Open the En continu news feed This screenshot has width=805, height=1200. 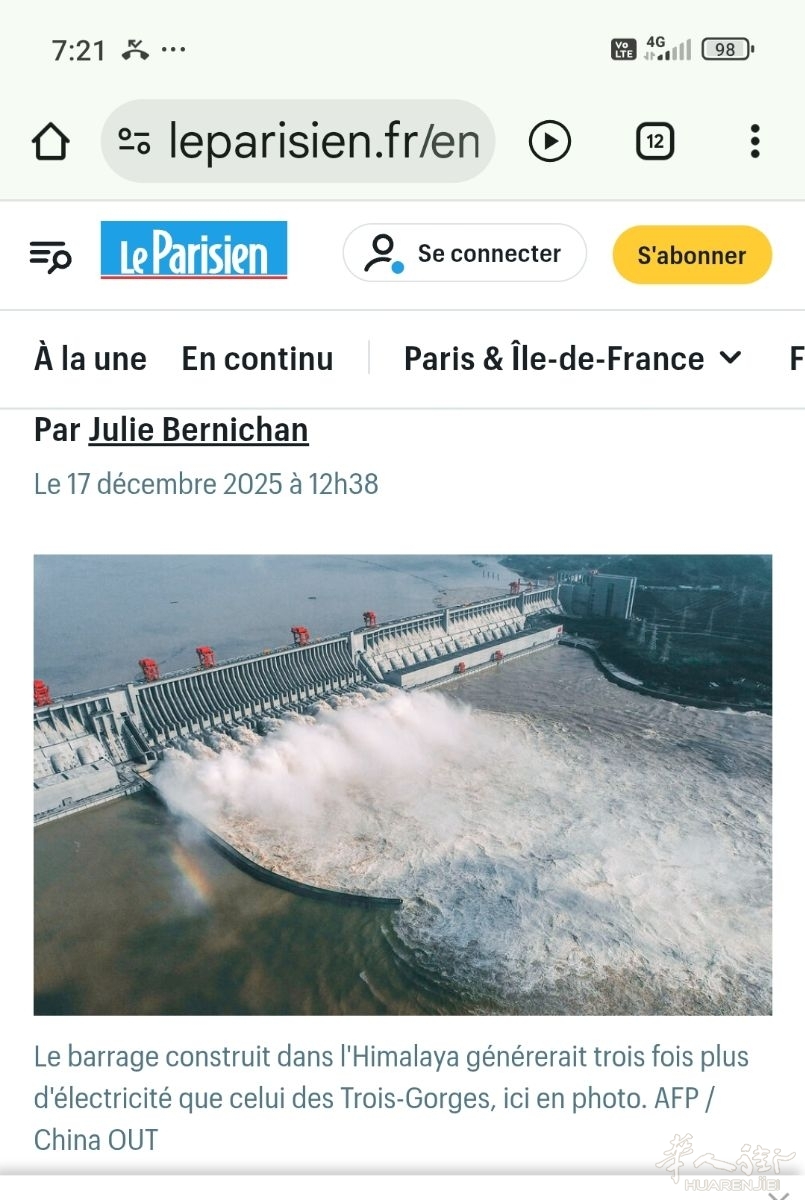click(257, 359)
